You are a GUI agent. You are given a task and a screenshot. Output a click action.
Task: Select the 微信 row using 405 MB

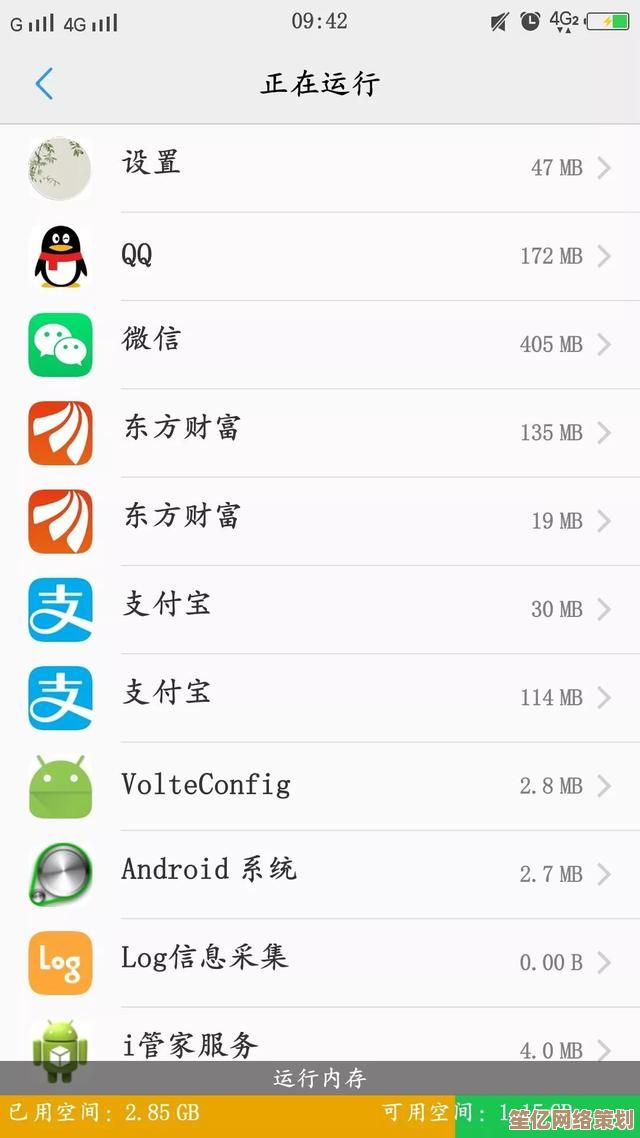pos(320,344)
